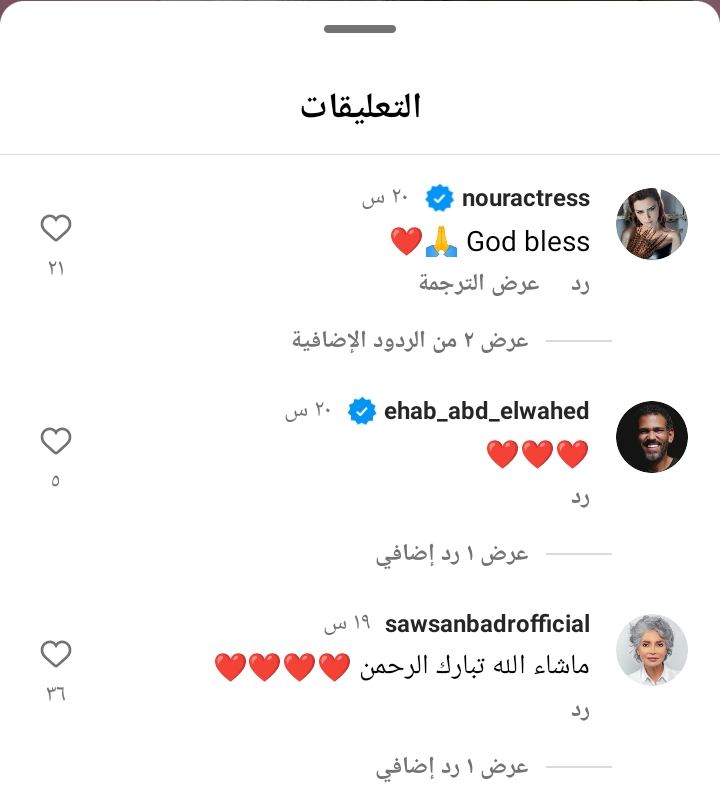Viewport: 720px width, 799px height.
Task: Like sawsanbadrofficial's comment
Action: pyautogui.click(x=56, y=655)
